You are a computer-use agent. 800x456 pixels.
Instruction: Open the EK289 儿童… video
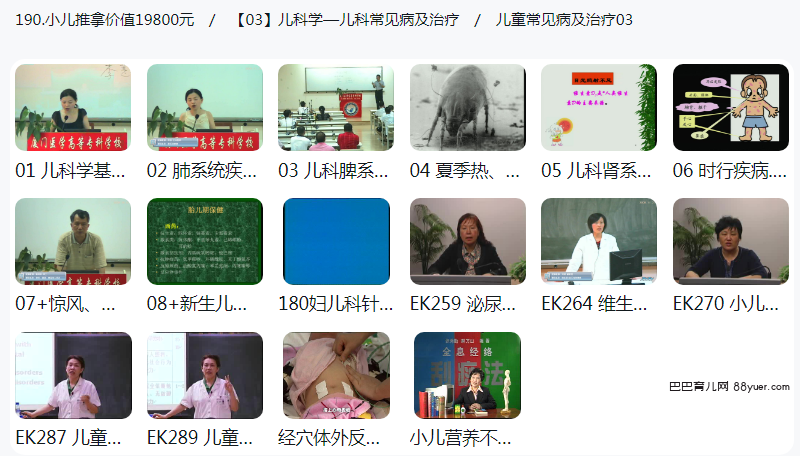205,375
